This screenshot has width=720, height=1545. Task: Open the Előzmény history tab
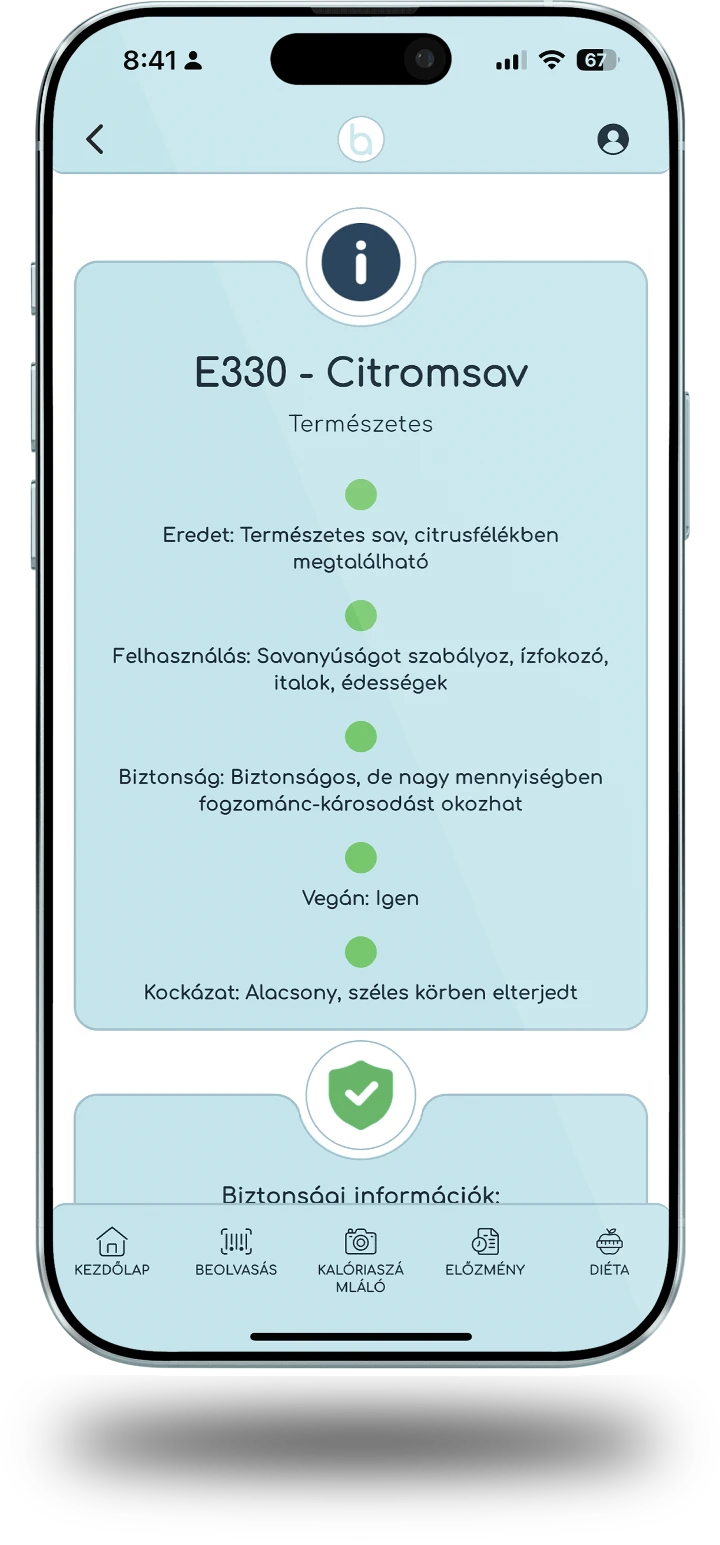(485, 1252)
